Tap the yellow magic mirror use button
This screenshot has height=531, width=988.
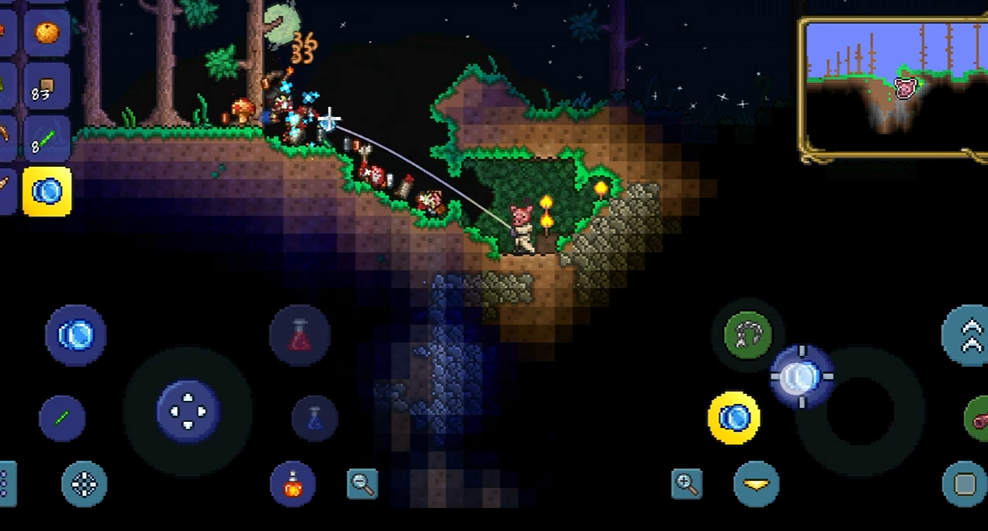734,417
